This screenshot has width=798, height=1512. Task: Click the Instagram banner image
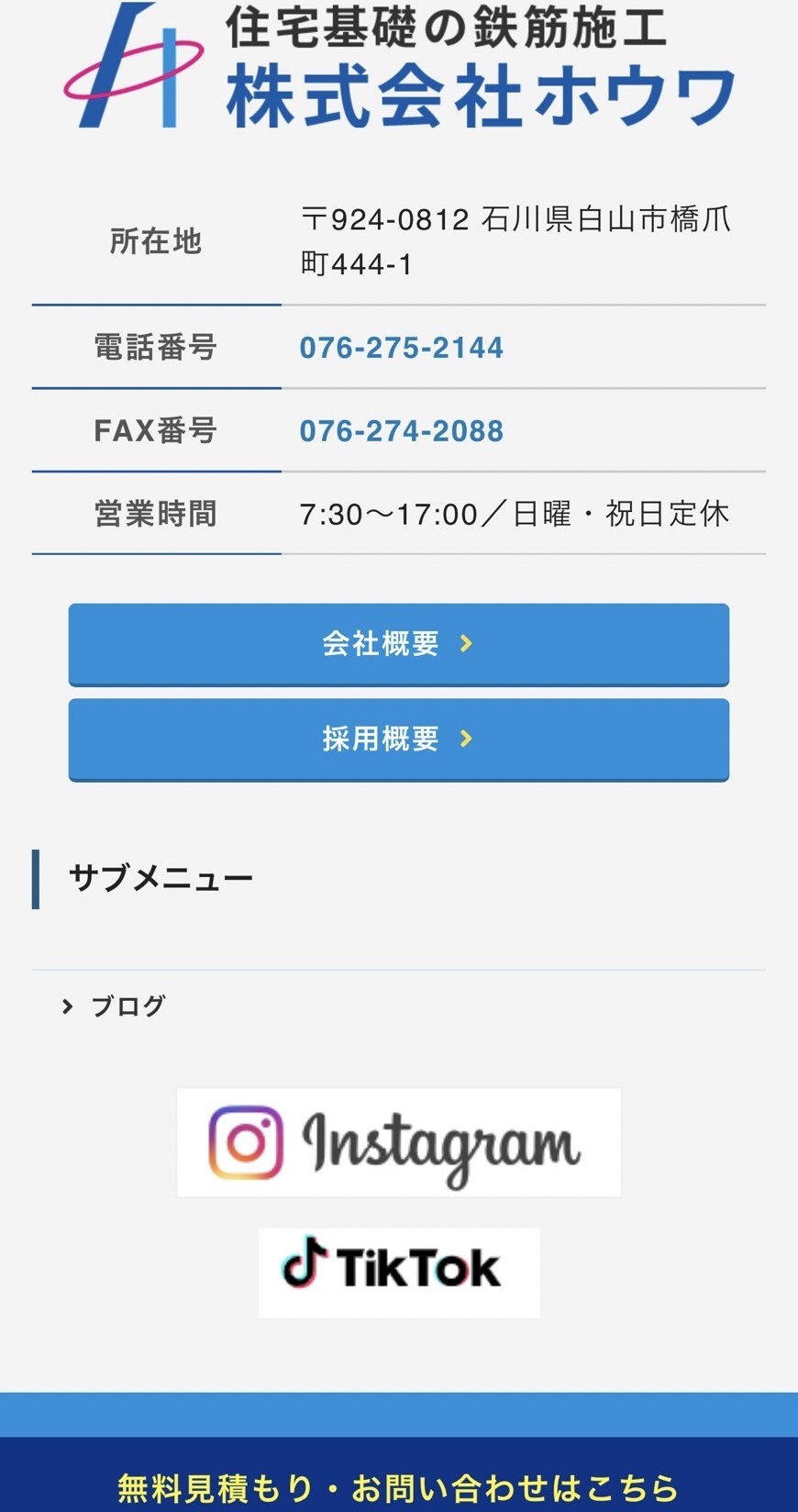[397, 1144]
